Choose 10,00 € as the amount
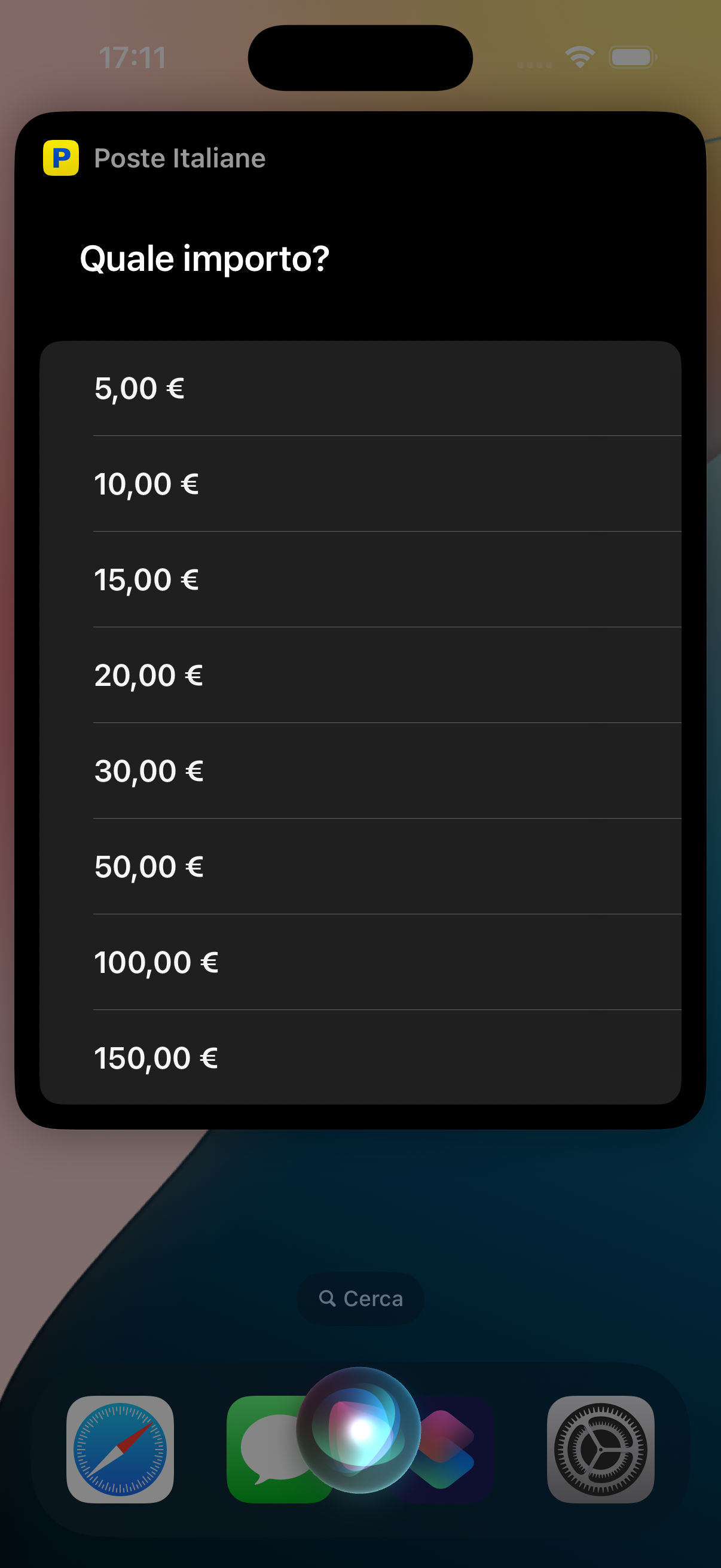 (360, 484)
